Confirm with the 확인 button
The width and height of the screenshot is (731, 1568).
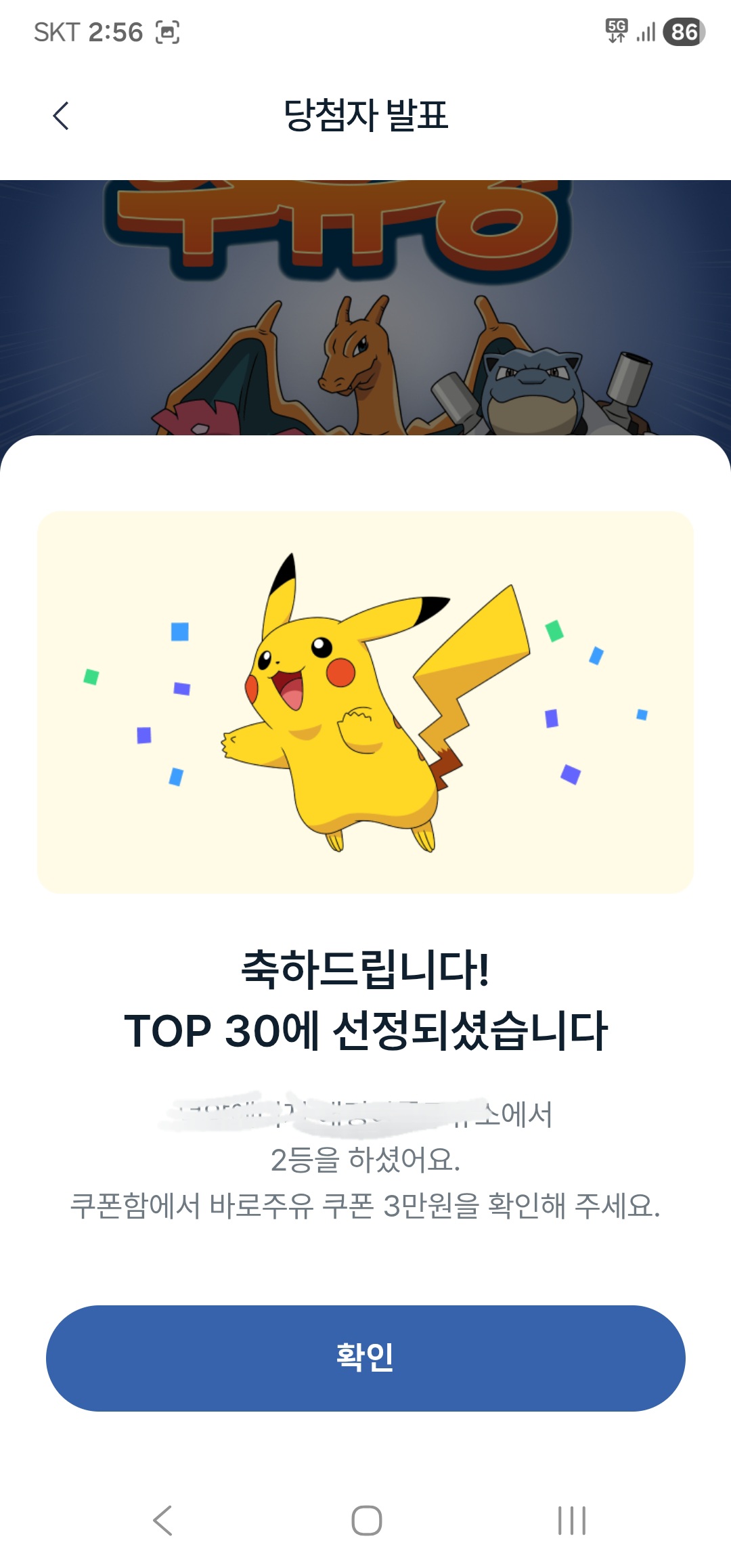[x=365, y=1358]
